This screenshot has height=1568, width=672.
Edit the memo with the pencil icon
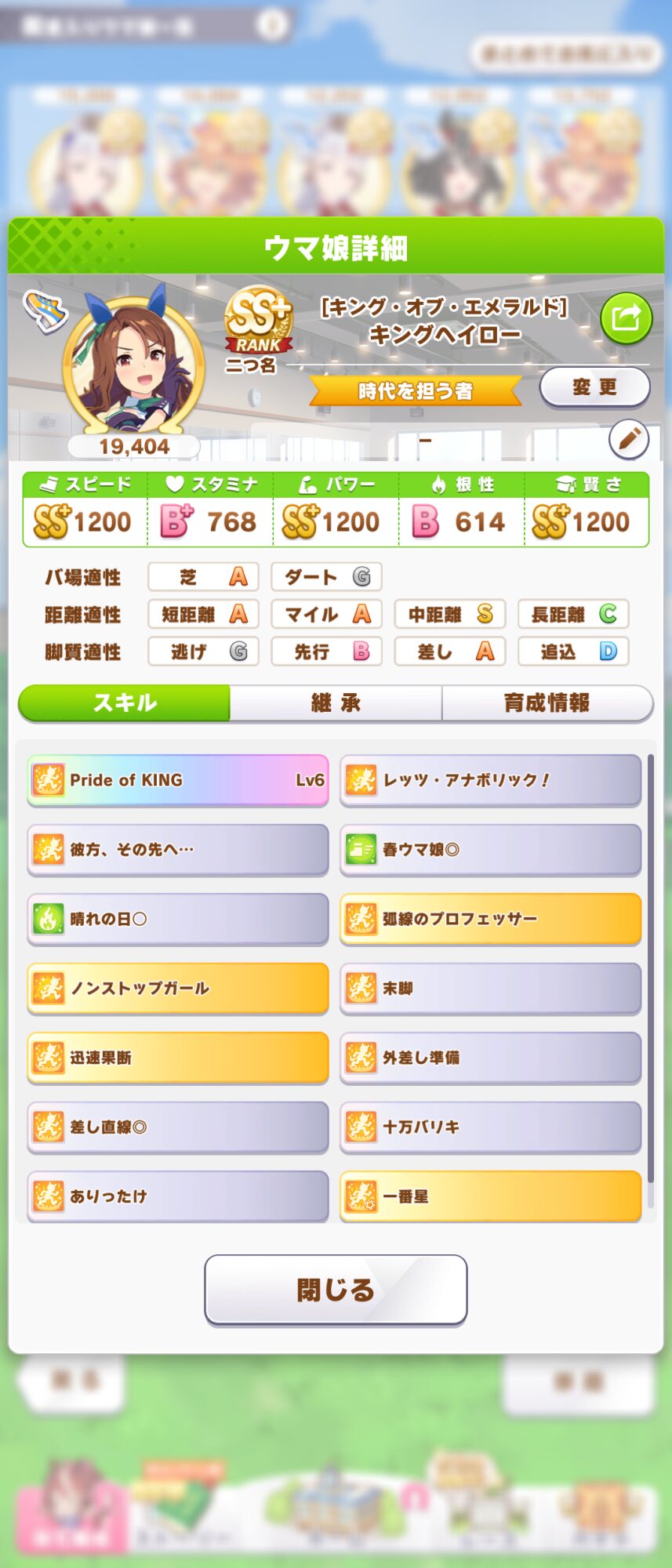click(628, 439)
